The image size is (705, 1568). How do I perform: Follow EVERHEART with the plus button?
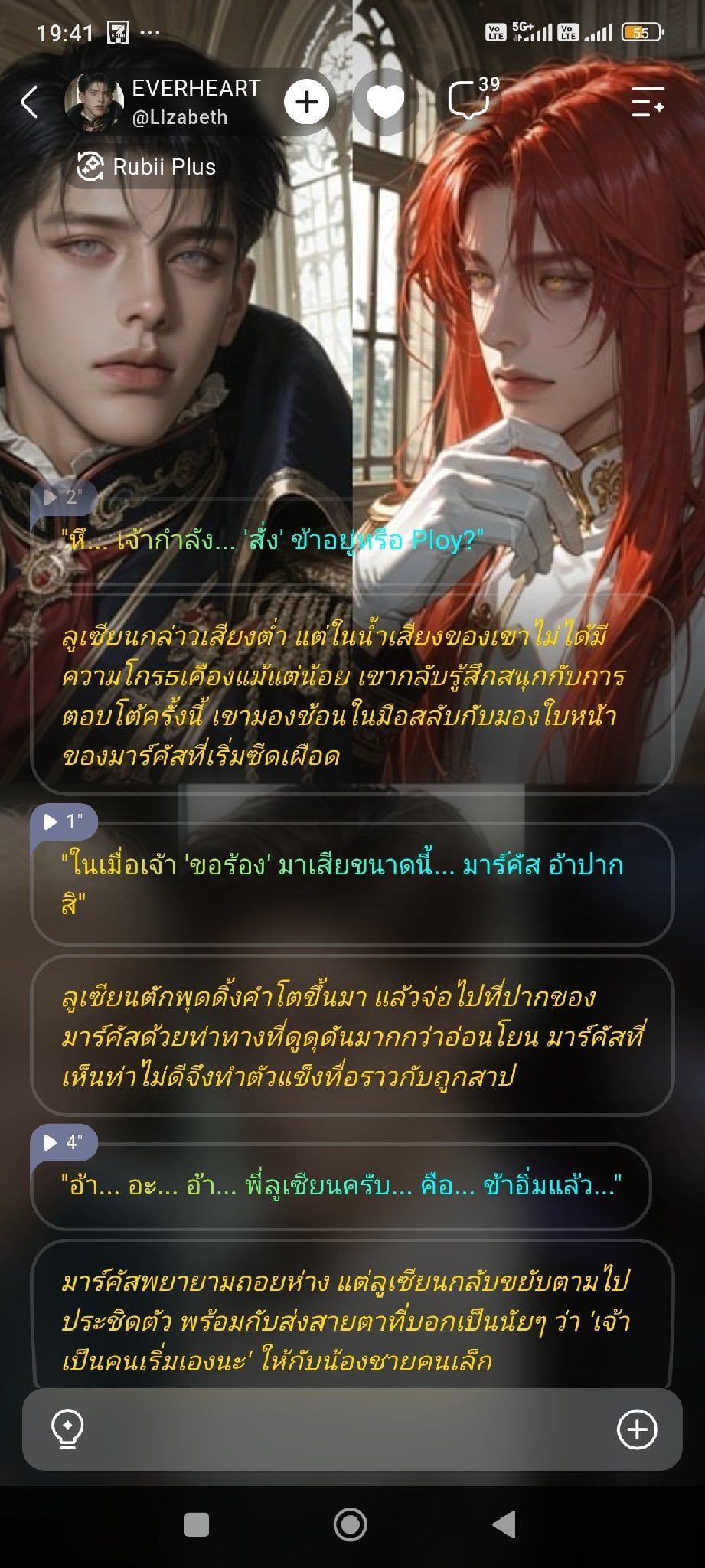307,102
